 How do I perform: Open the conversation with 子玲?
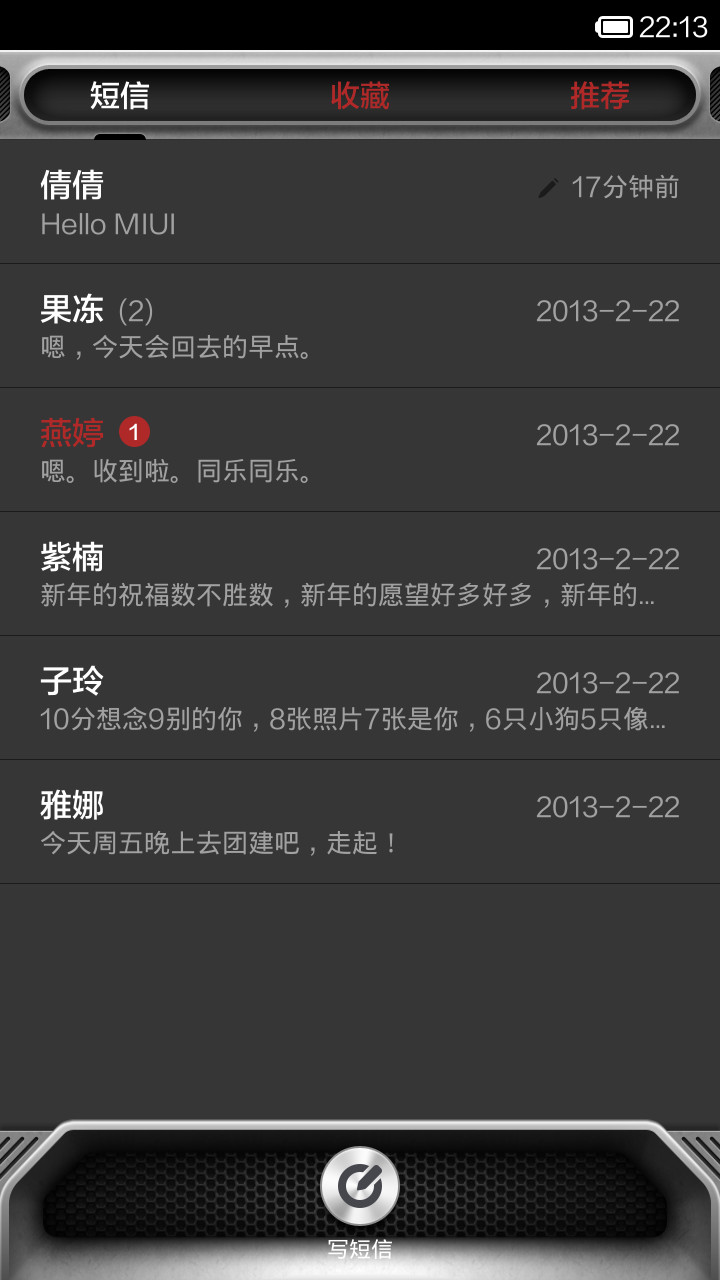pyautogui.click(x=360, y=698)
